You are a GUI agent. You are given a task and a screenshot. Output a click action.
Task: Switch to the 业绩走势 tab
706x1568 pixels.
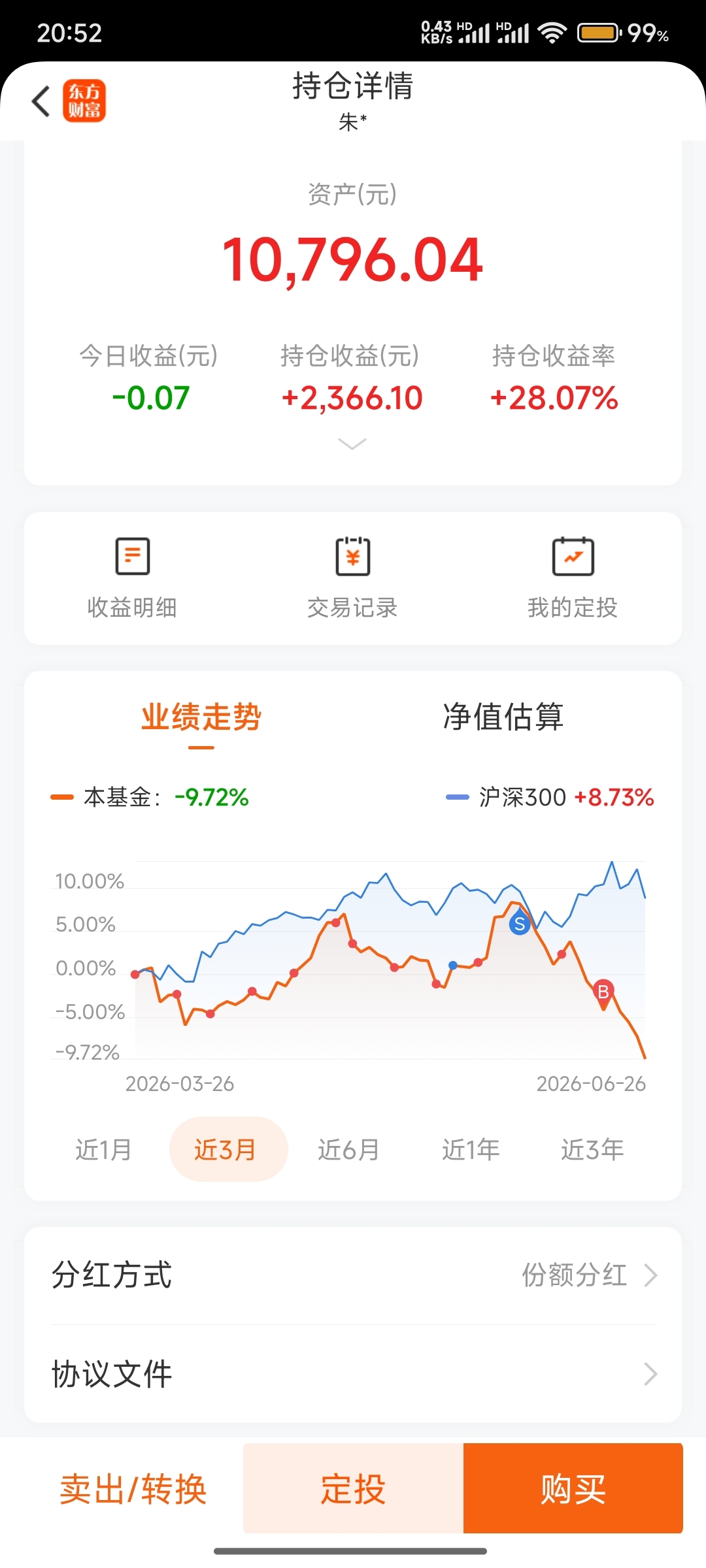click(201, 717)
